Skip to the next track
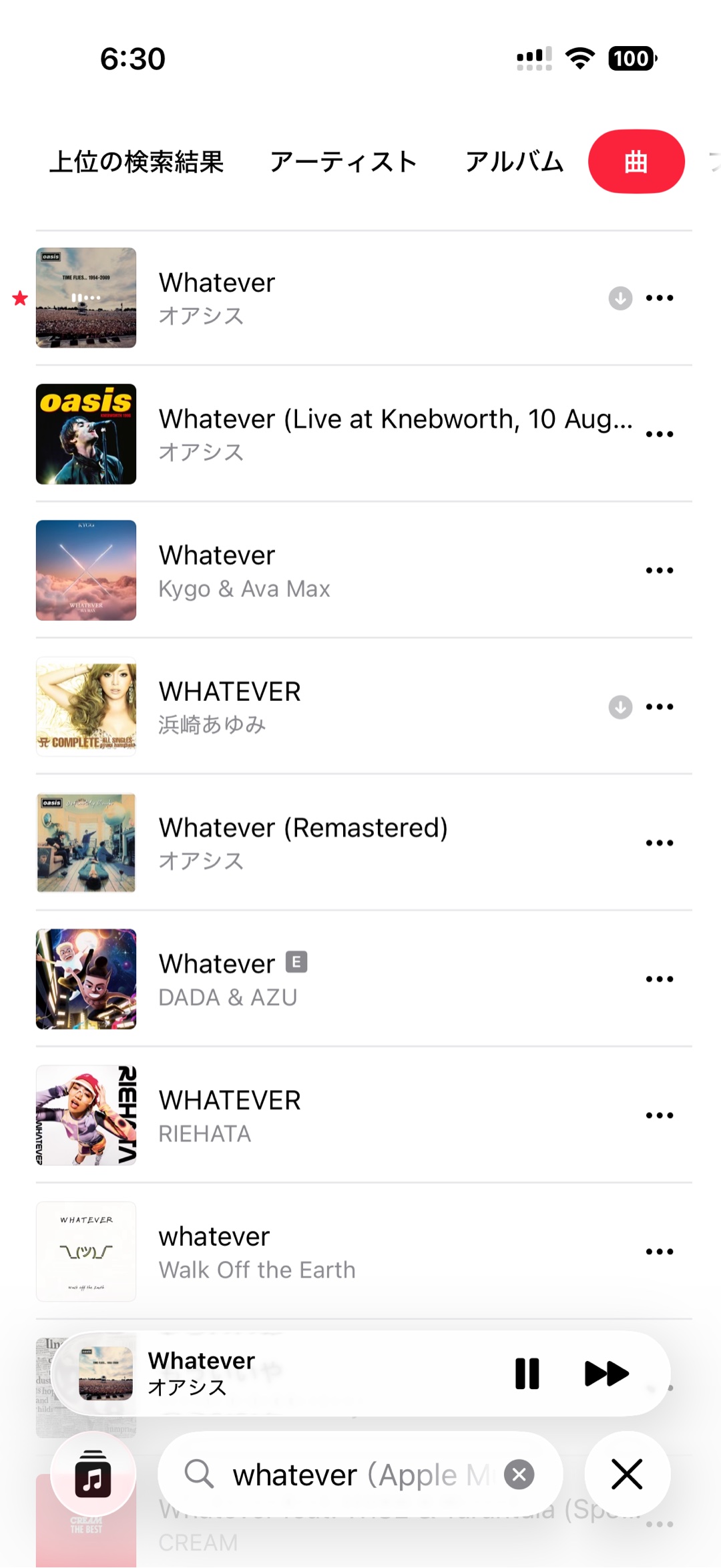Image resolution: width=721 pixels, height=1568 pixels. coord(606,1374)
